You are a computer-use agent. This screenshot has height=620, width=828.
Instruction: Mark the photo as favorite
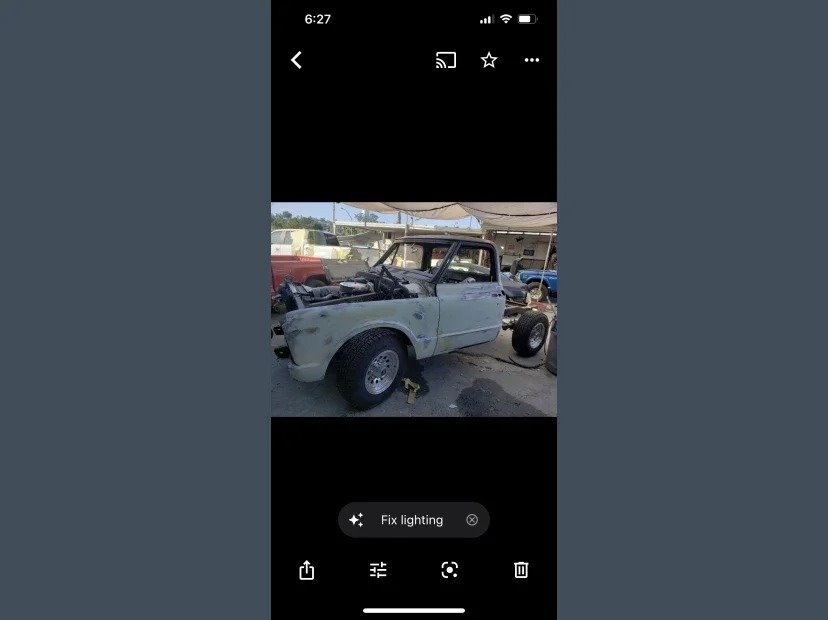489,60
